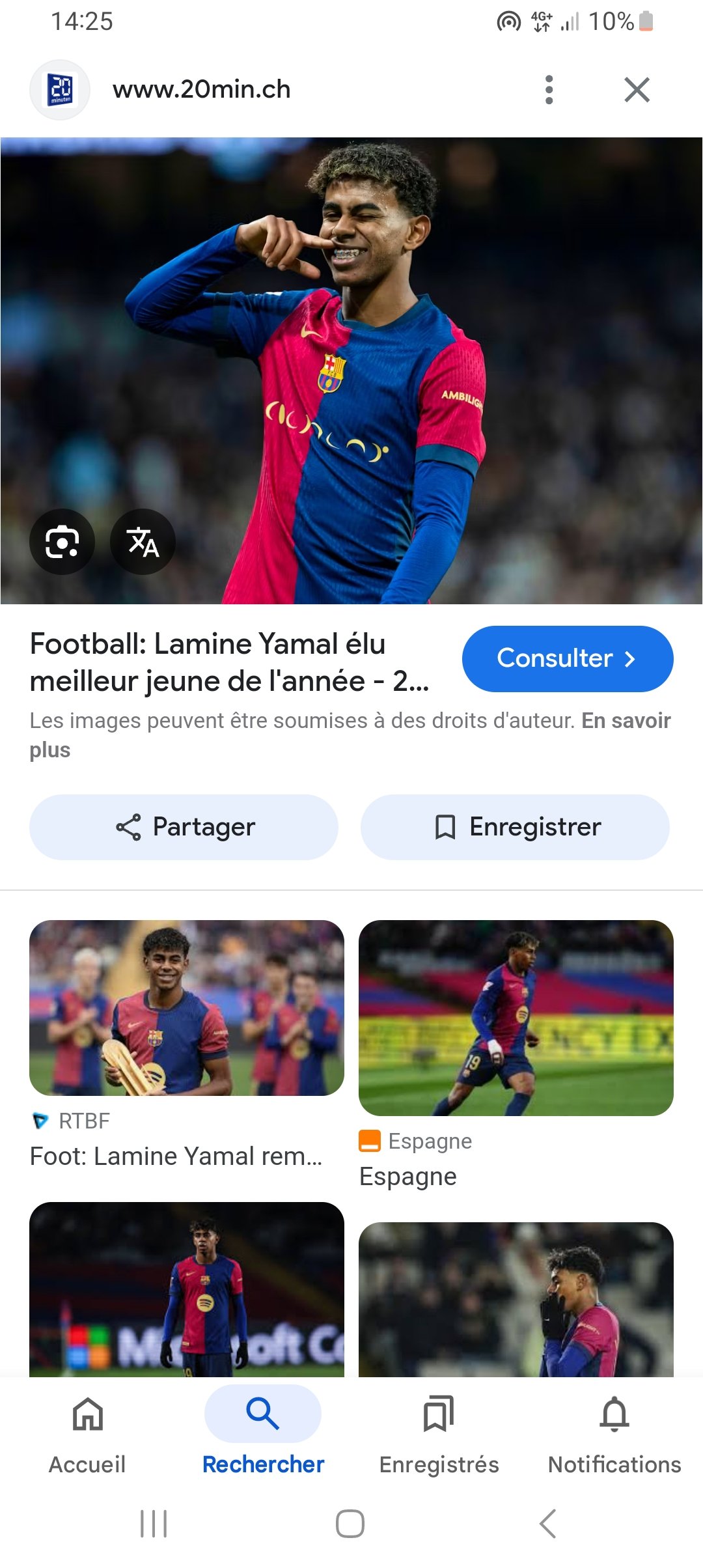Search this image with Lens

coord(62,542)
